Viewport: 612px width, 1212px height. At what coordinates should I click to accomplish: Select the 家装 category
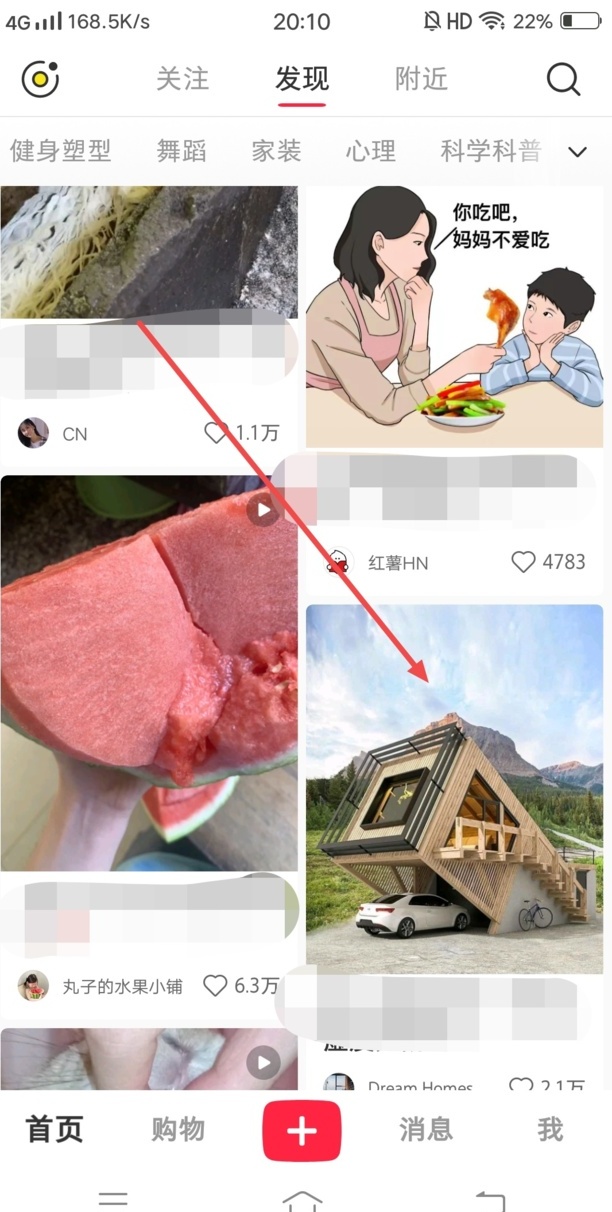pos(276,151)
